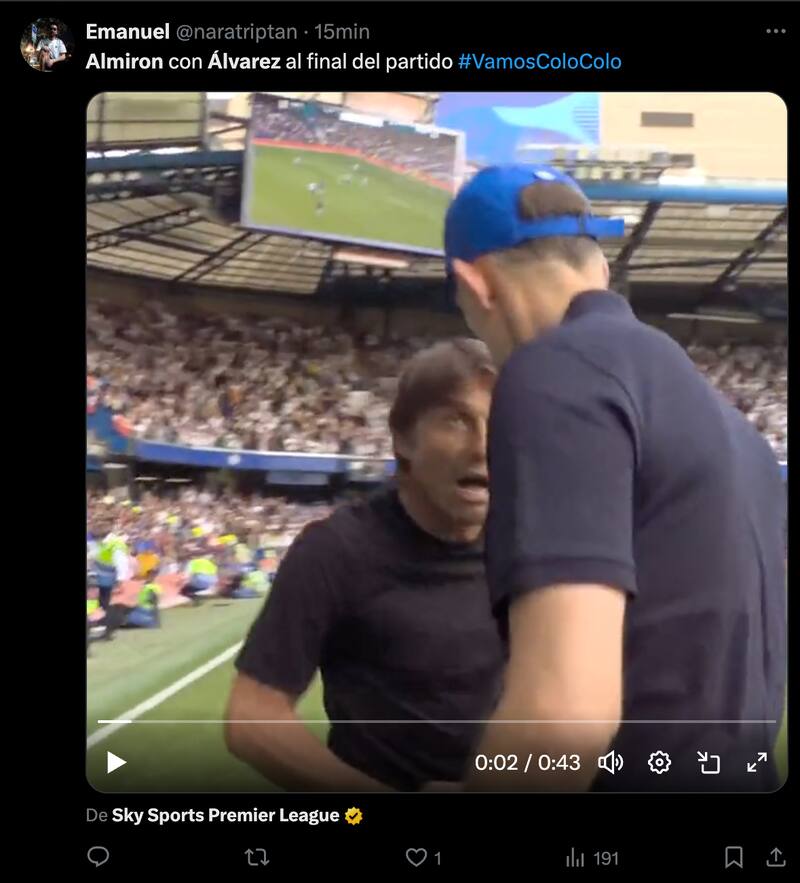Image resolution: width=800 pixels, height=883 pixels.
Task: Open Sky Sports Premier League source
Action: (225, 815)
